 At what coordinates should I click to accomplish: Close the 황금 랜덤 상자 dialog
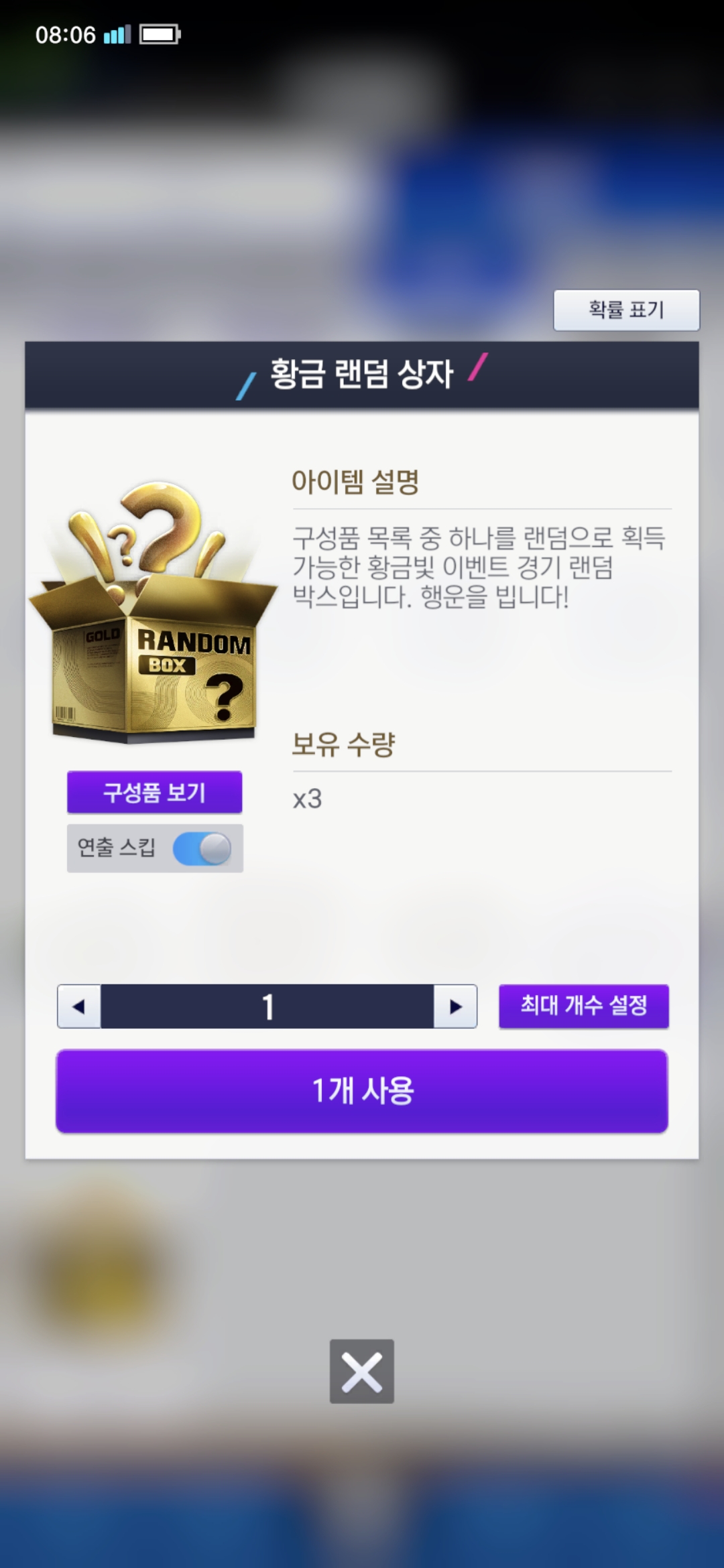click(x=362, y=1371)
